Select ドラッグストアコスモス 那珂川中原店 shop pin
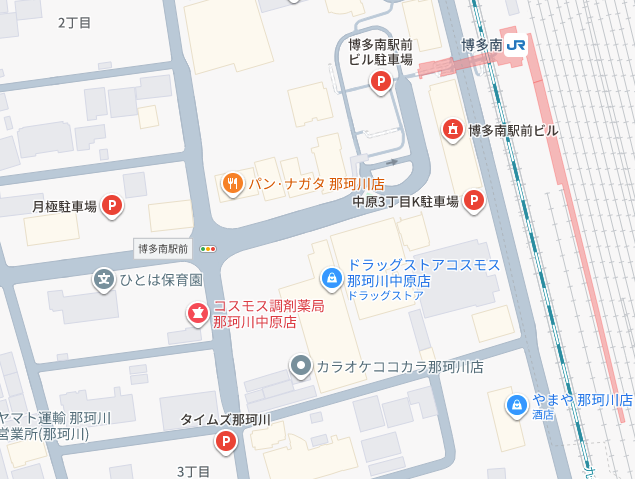The image size is (635, 479). (x=330, y=278)
